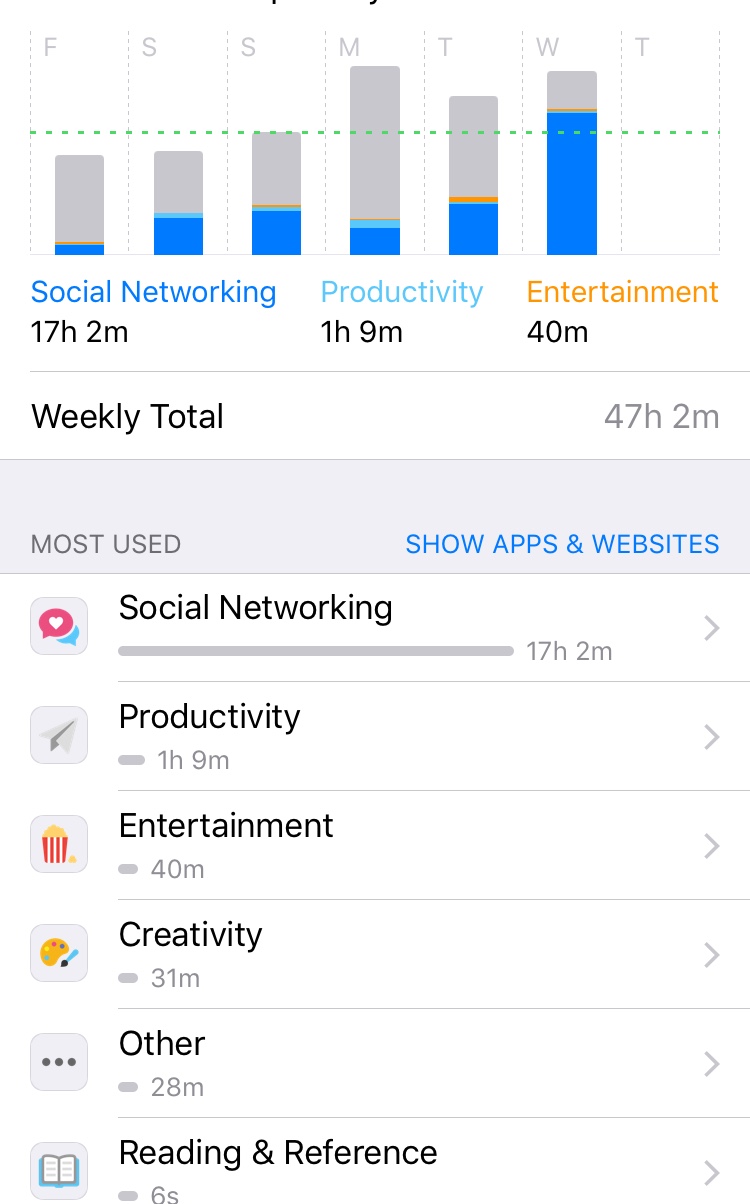The height and width of the screenshot is (1204, 750).
Task: Select Friday's label on the chart
Action: click(x=50, y=46)
